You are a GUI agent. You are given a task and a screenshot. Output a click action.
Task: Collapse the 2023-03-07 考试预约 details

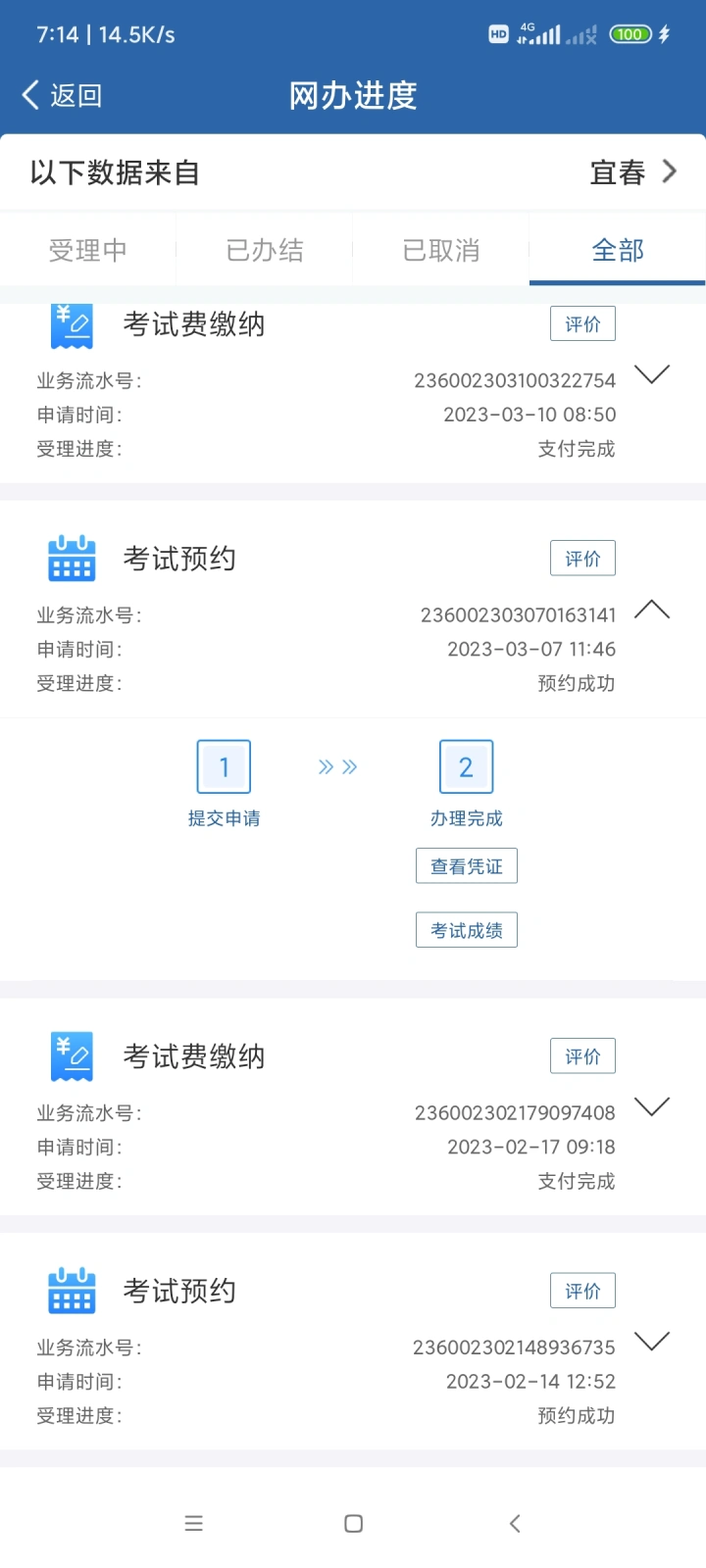click(x=652, y=610)
